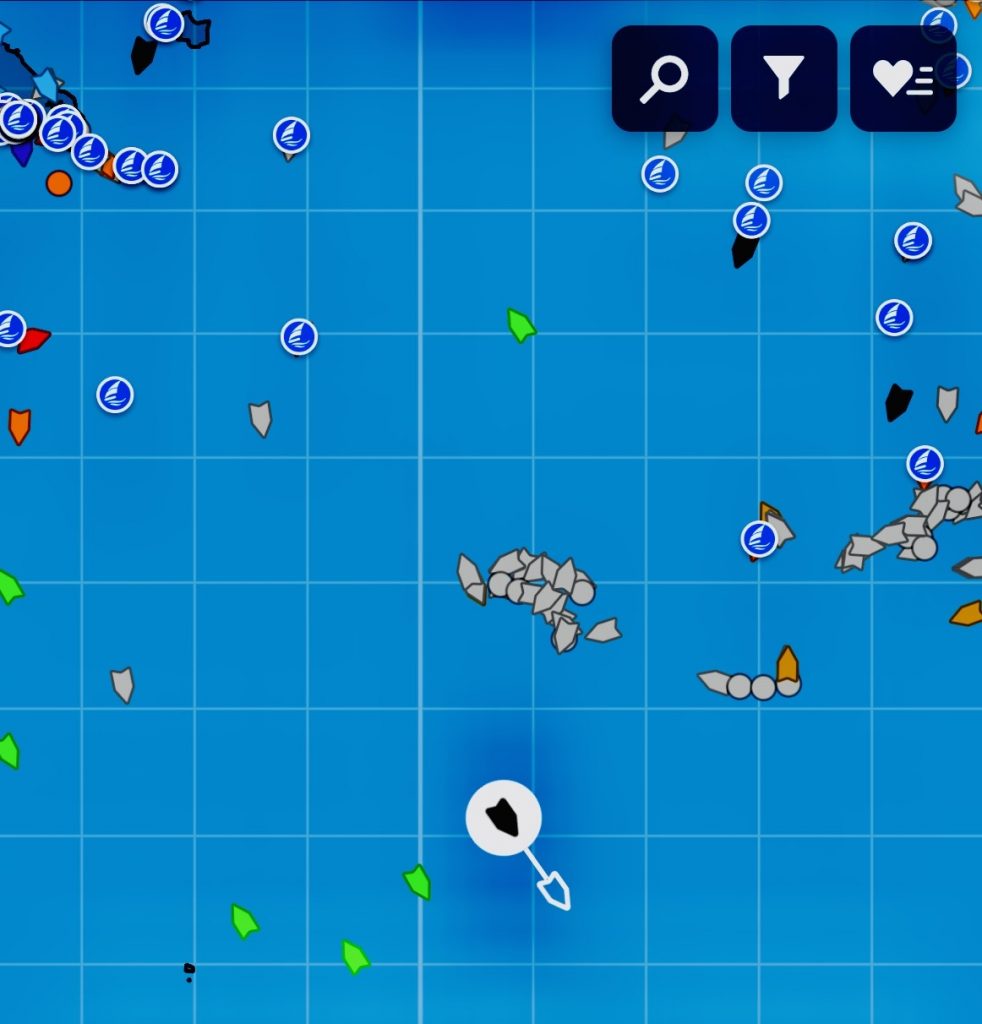Open the favorites list heart button
Viewport: 982px width, 1024px height.
click(x=902, y=78)
